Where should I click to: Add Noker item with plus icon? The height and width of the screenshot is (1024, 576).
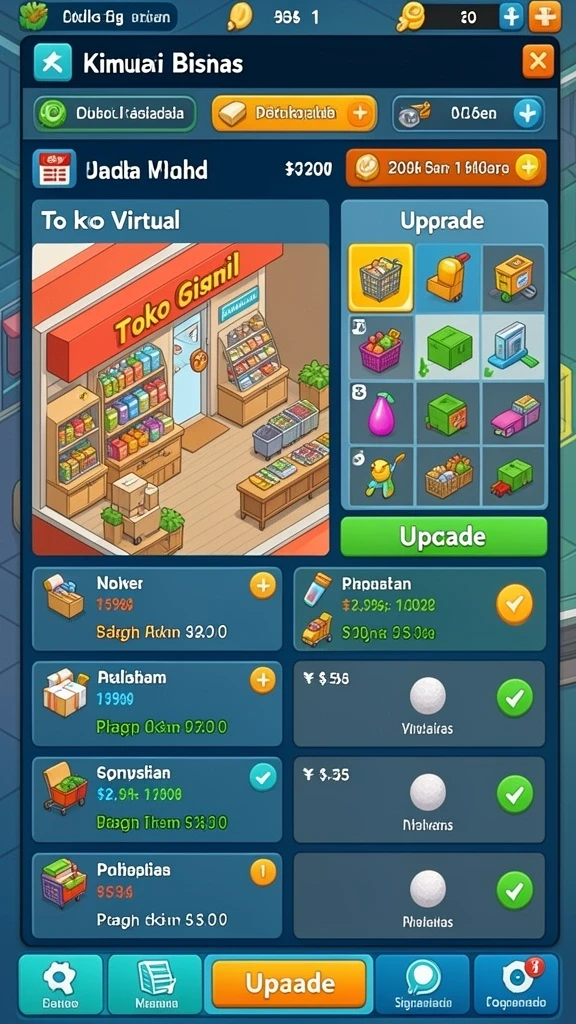pos(263,586)
